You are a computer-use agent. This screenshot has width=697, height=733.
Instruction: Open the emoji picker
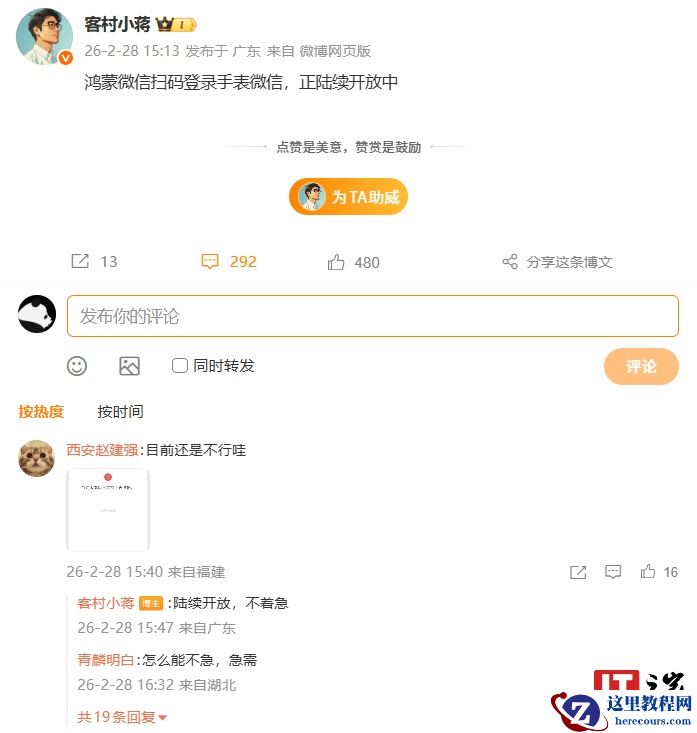(x=77, y=366)
